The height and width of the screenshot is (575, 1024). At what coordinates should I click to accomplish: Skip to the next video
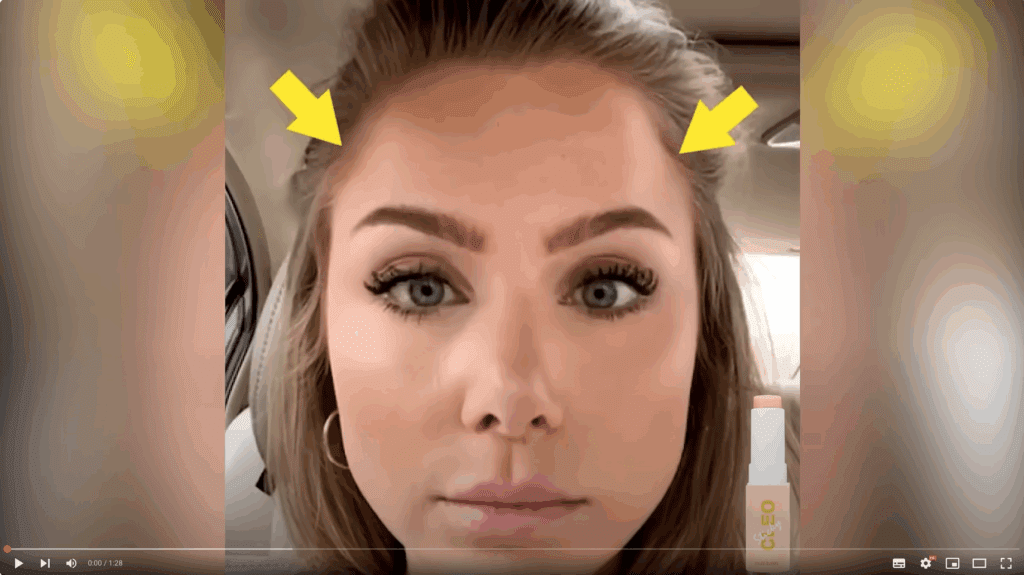click(45, 563)
